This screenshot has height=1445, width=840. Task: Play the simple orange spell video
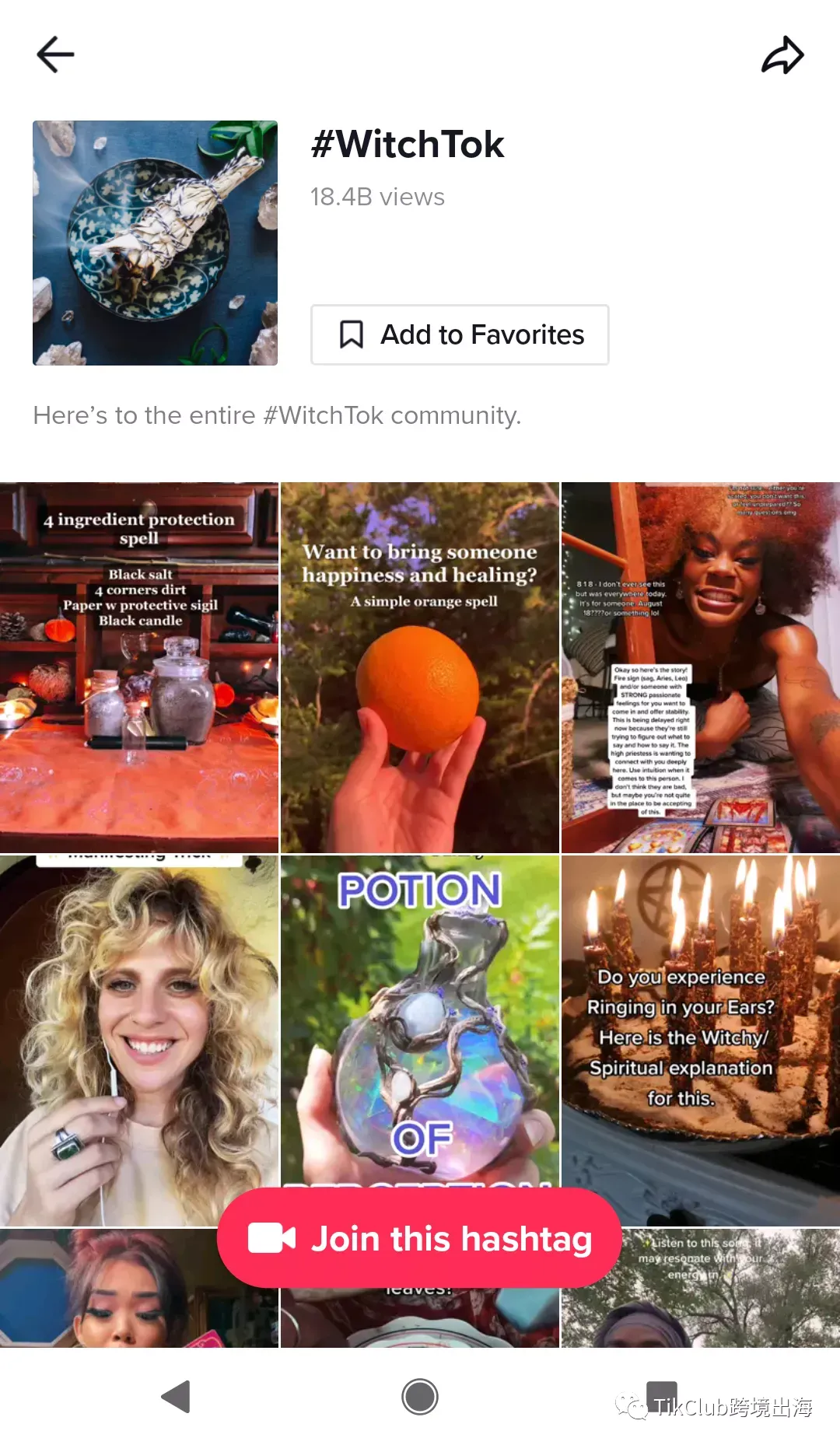(x=419, y=667)
